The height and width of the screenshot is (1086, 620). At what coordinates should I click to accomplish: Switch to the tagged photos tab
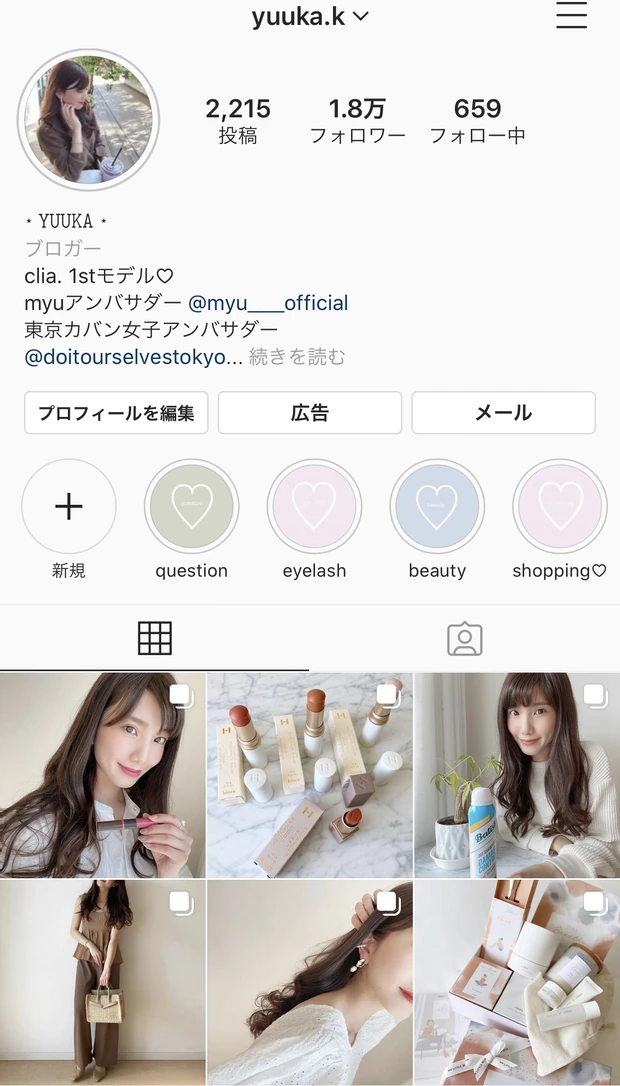(x=464, y=638)
